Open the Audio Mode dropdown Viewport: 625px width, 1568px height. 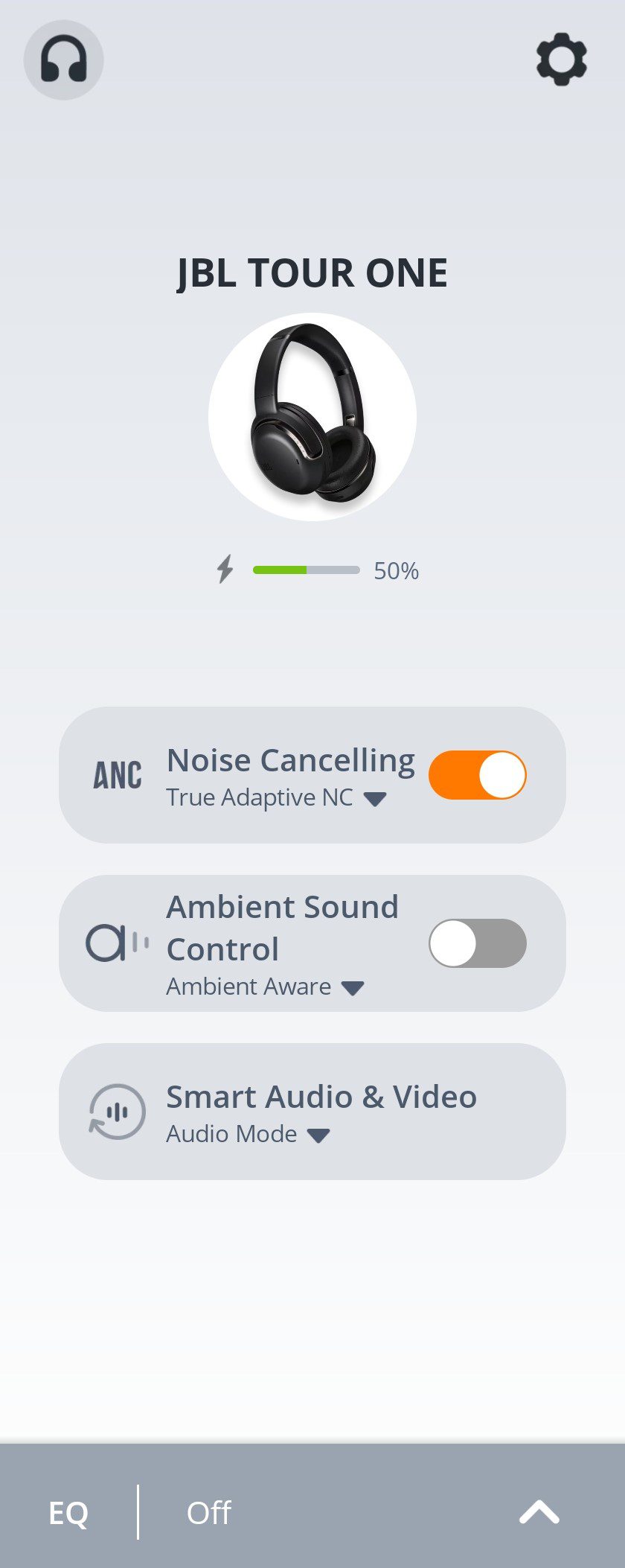tap(318, 1135)
